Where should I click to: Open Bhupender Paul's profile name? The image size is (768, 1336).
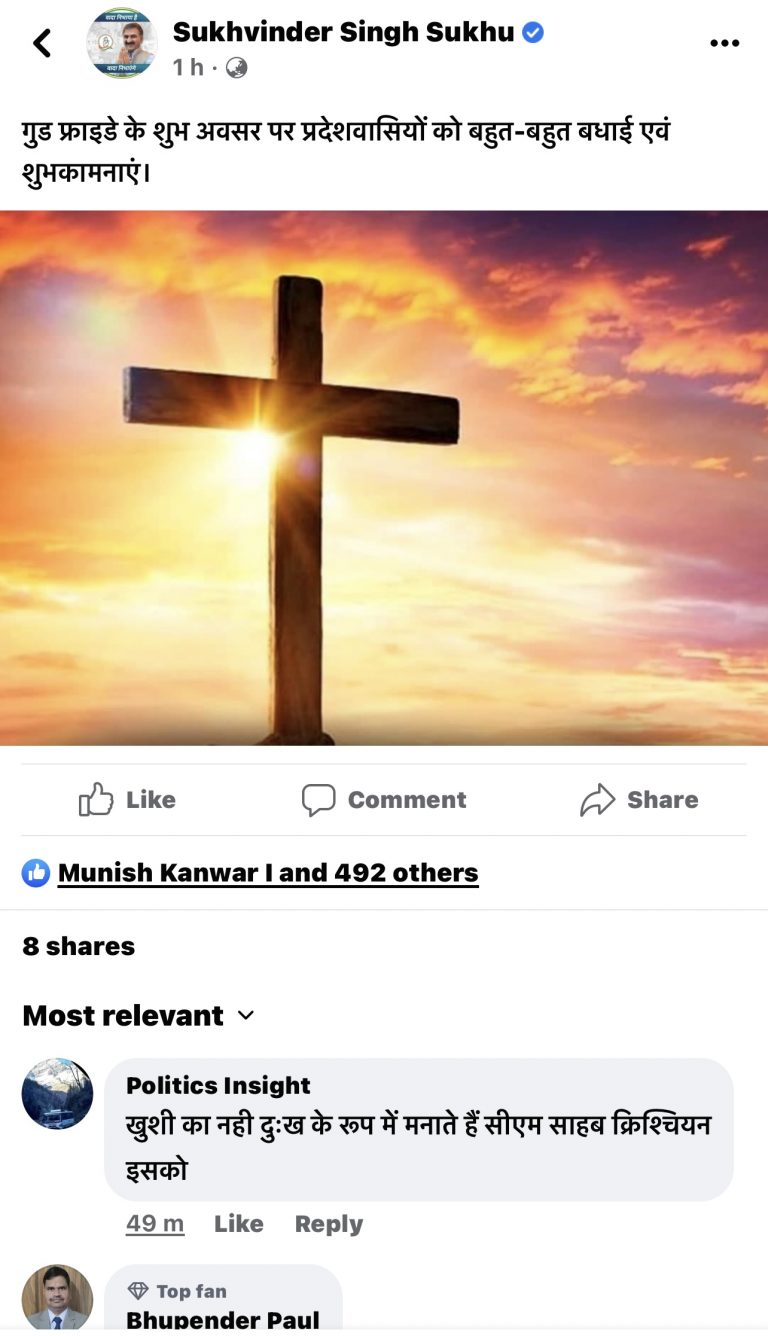(222, 1320)
